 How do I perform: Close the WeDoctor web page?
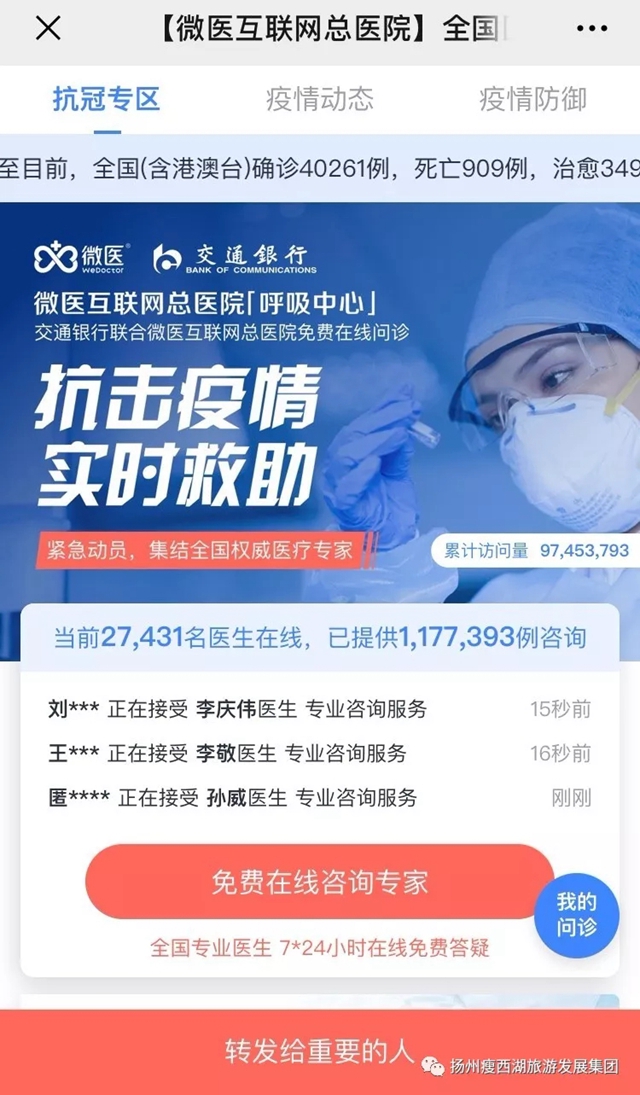pos(47,29)
